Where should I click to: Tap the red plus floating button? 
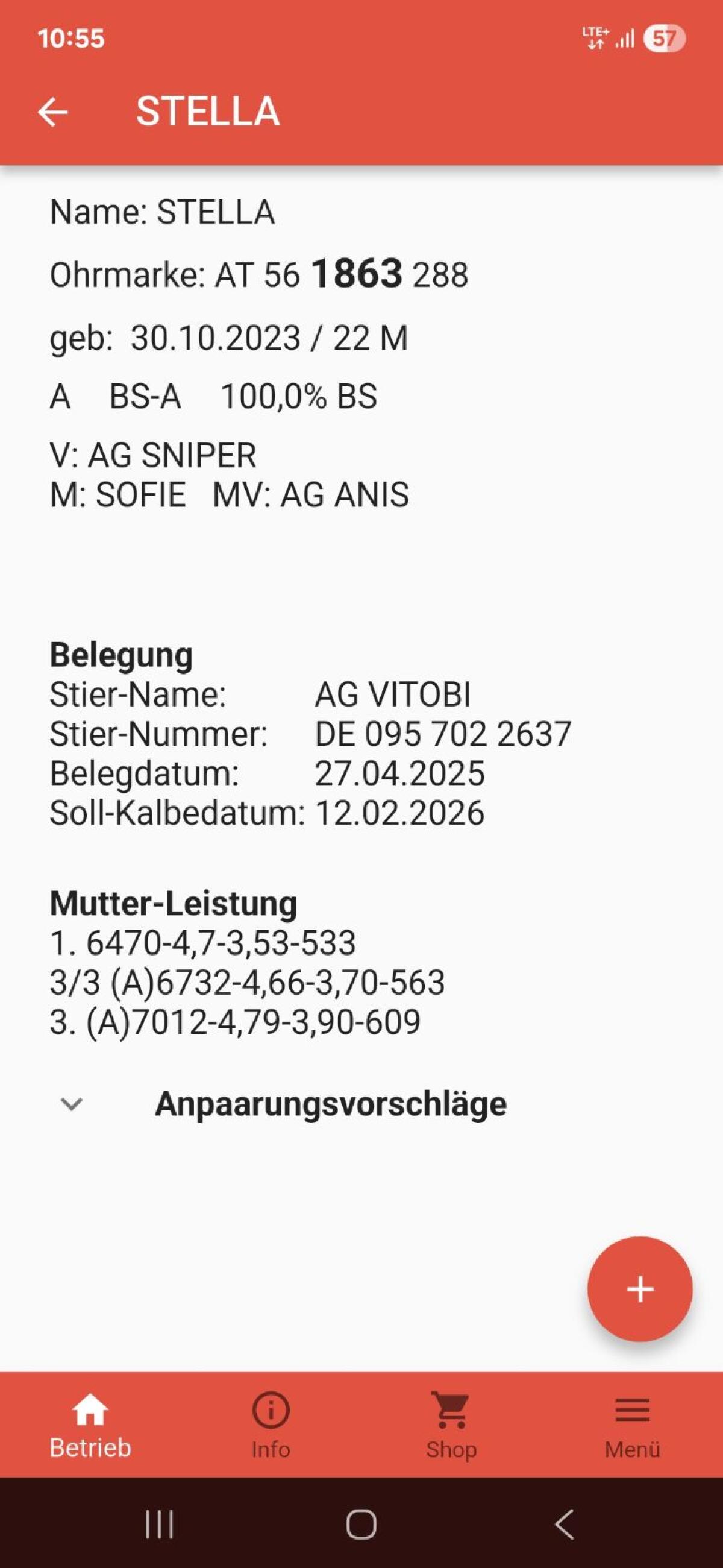pos(640,1289)
